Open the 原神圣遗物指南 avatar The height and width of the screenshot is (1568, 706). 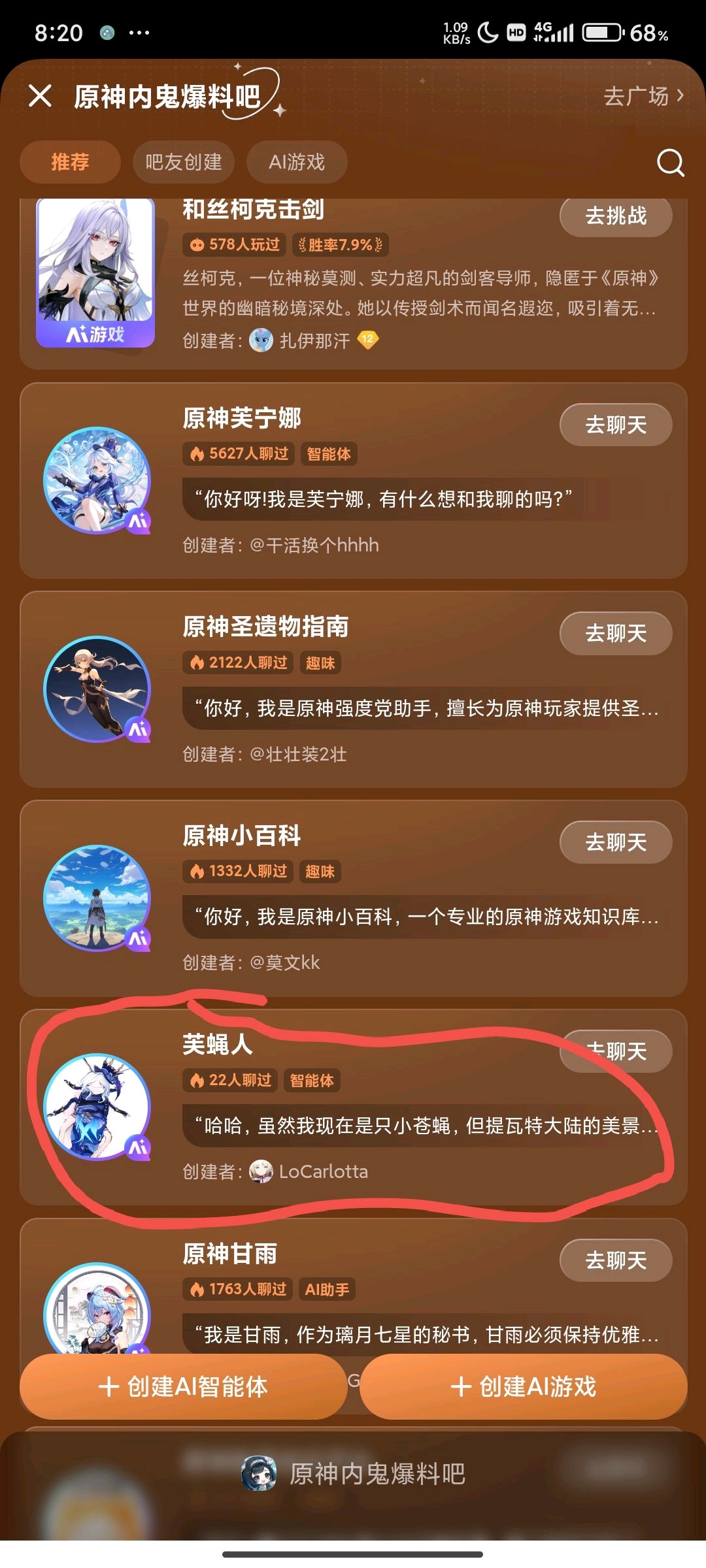click(97, 689)
